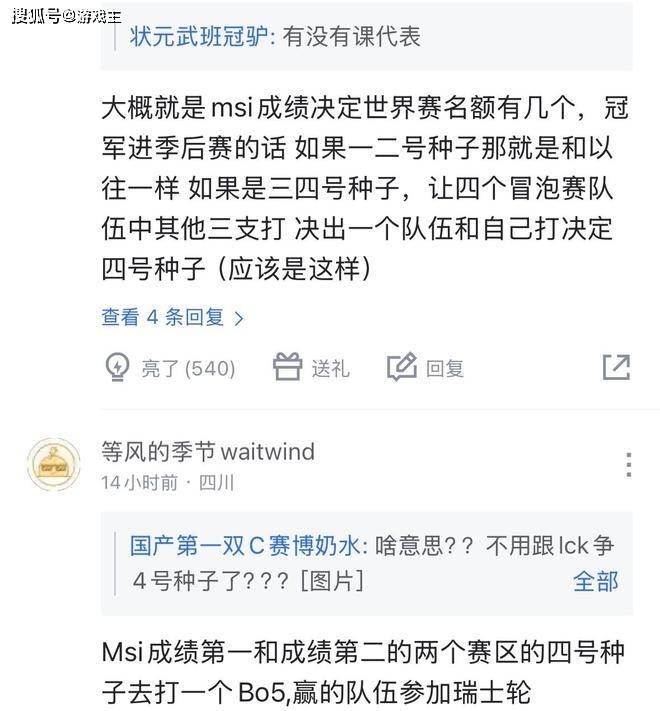Open the overflow menu on waitwind's comment
660x711 pixels.
628,464
